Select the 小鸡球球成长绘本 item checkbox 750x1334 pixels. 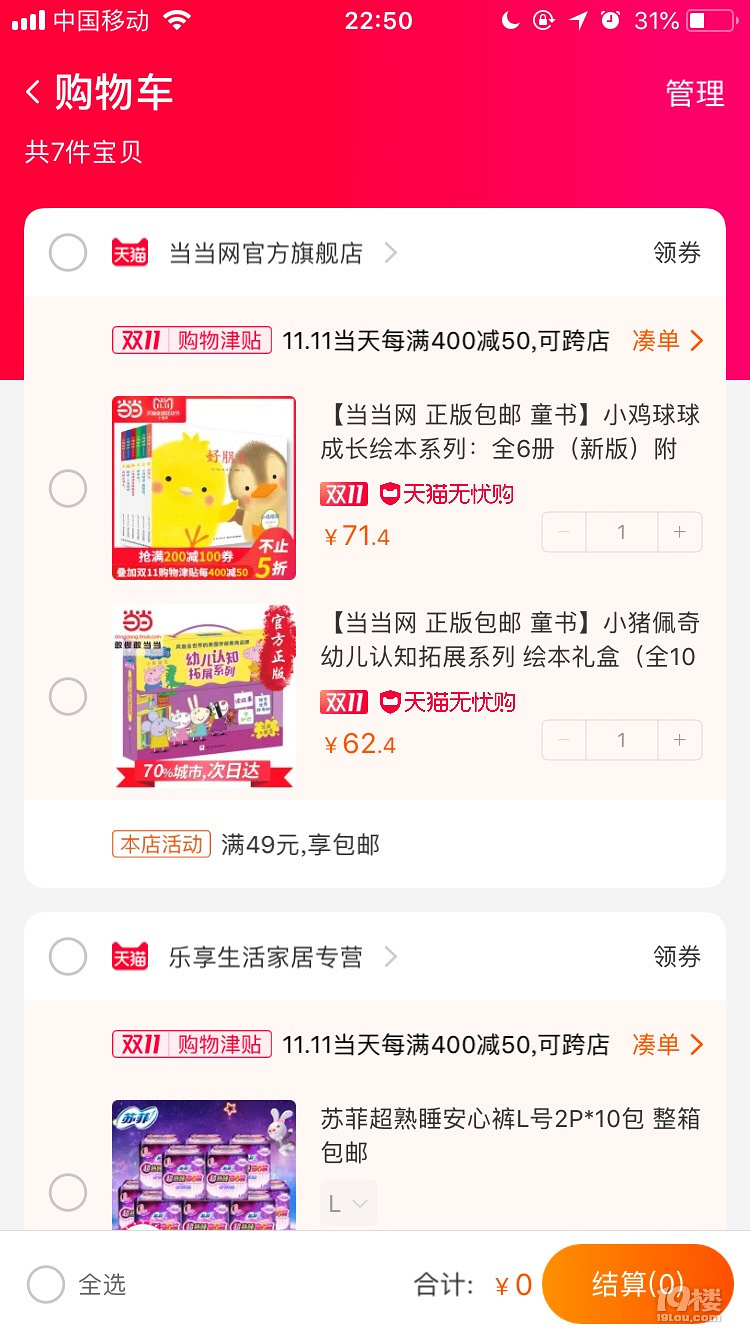pyautogui.click(x=68, y=489)
